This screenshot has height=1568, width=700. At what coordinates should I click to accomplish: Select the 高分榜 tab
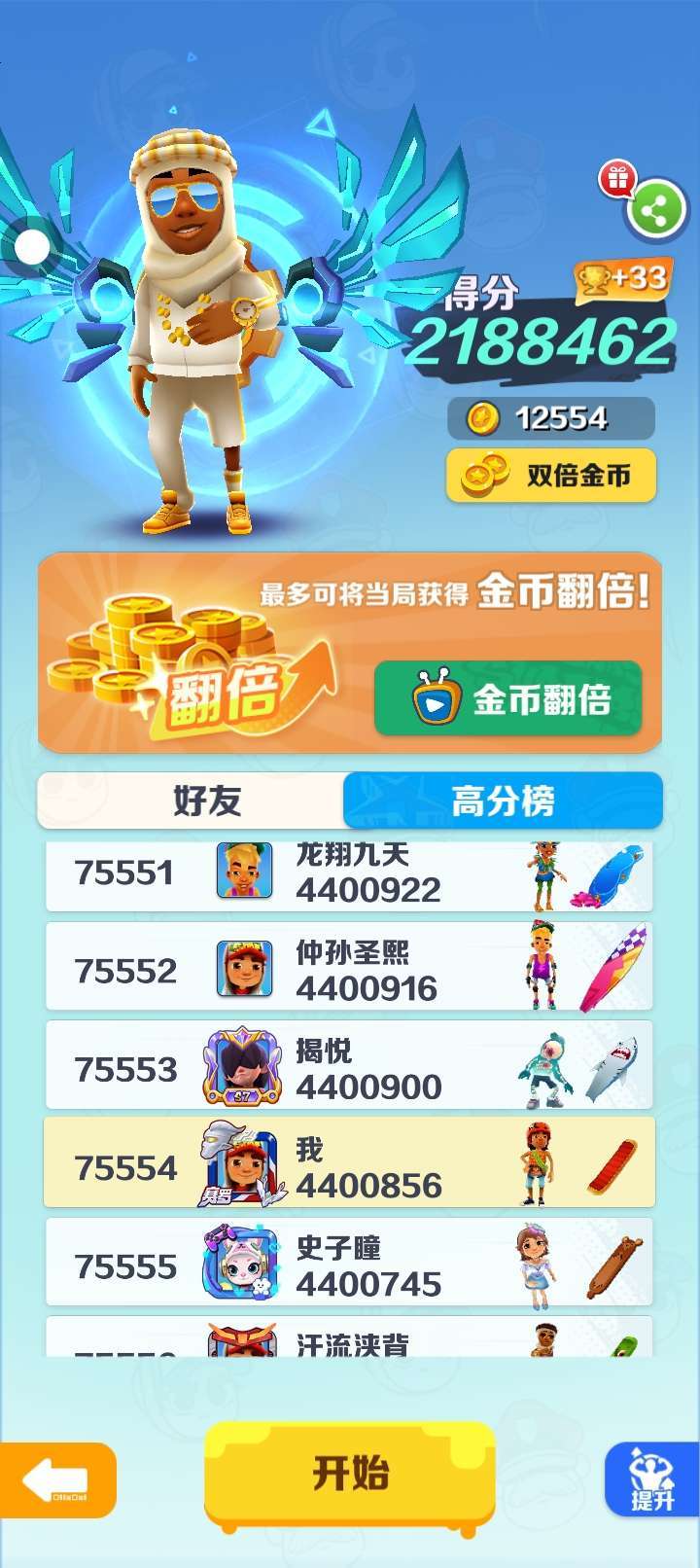click(x=503, y=801)
